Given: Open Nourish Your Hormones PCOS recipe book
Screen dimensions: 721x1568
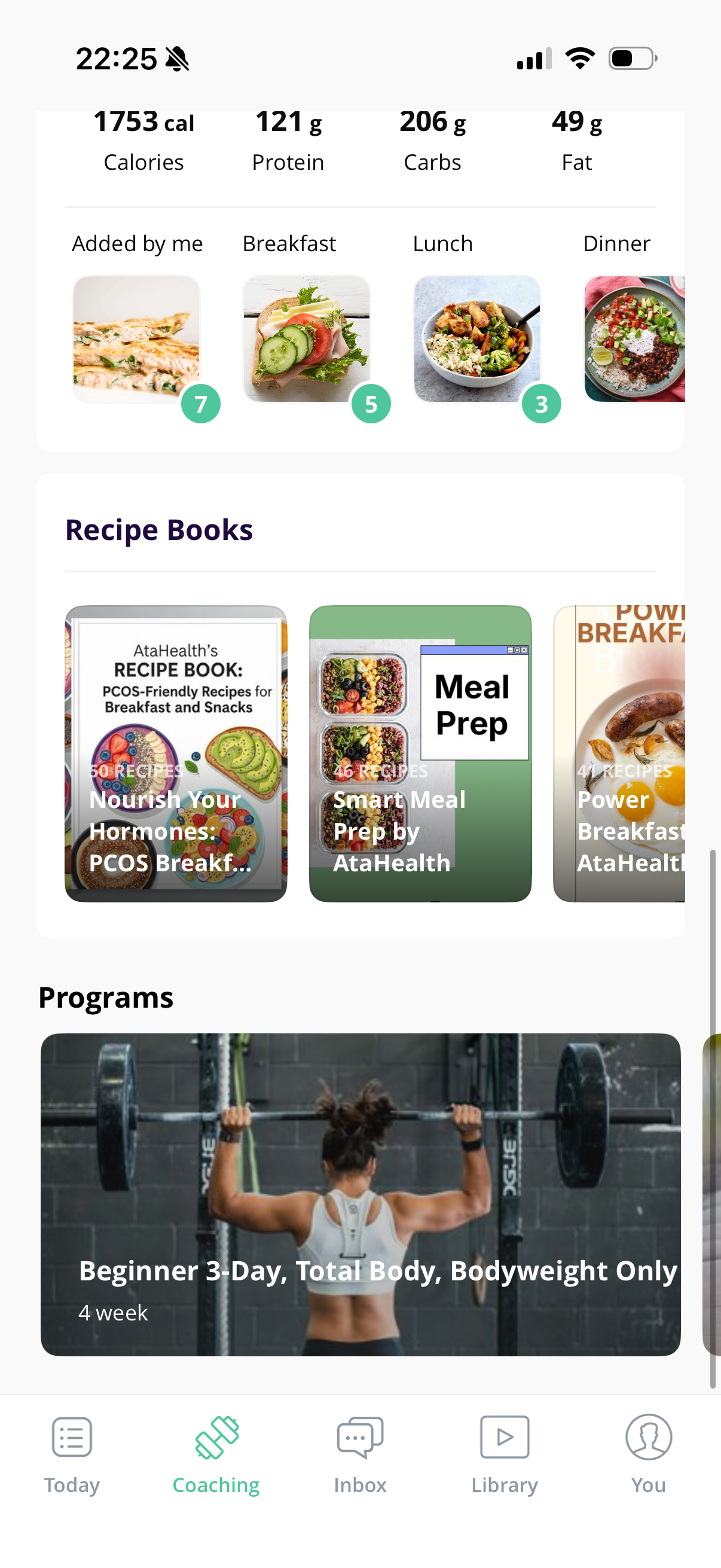Looking at the screenshot, I should 176,753.
